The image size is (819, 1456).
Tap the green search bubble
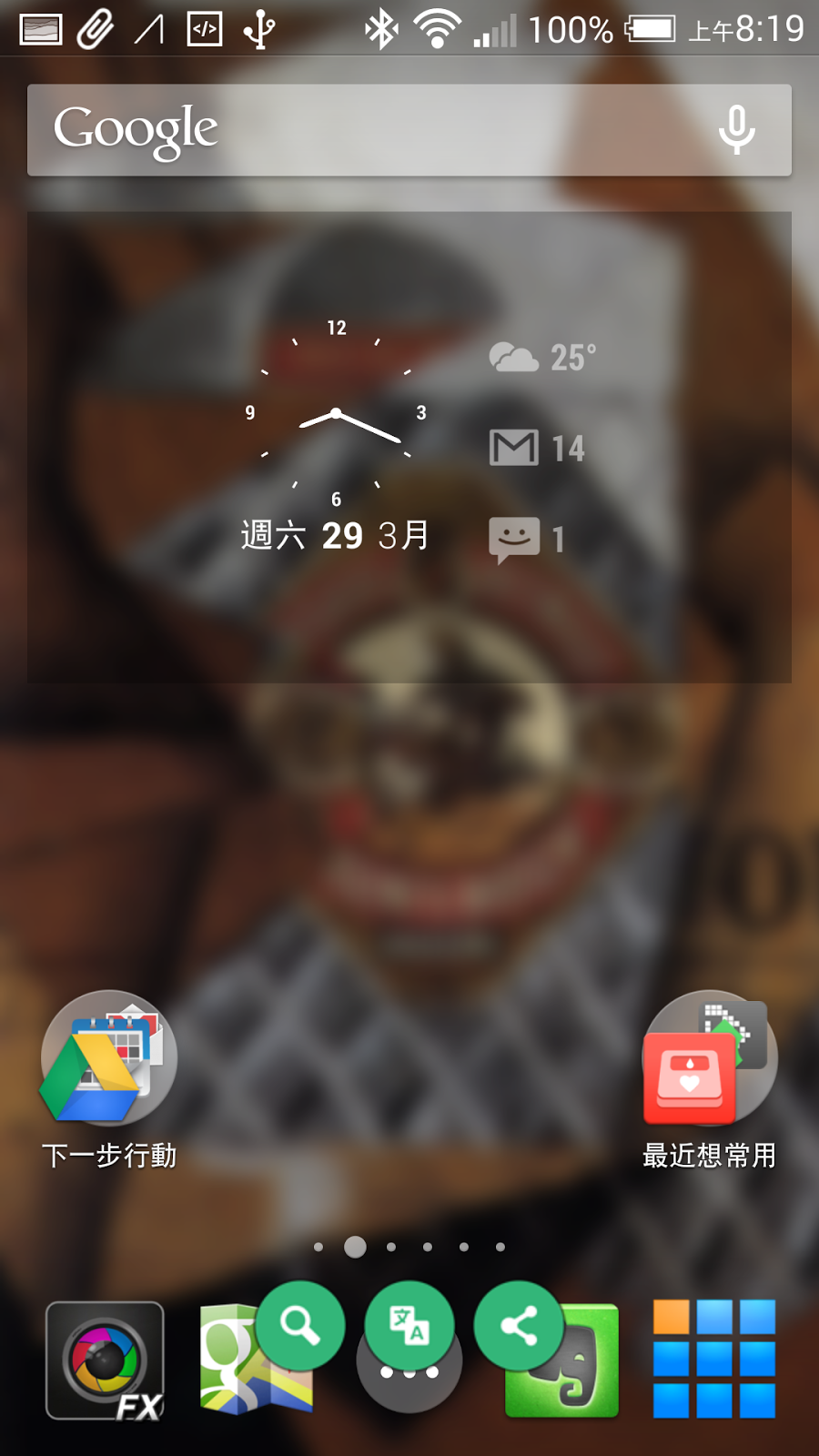299,1325
